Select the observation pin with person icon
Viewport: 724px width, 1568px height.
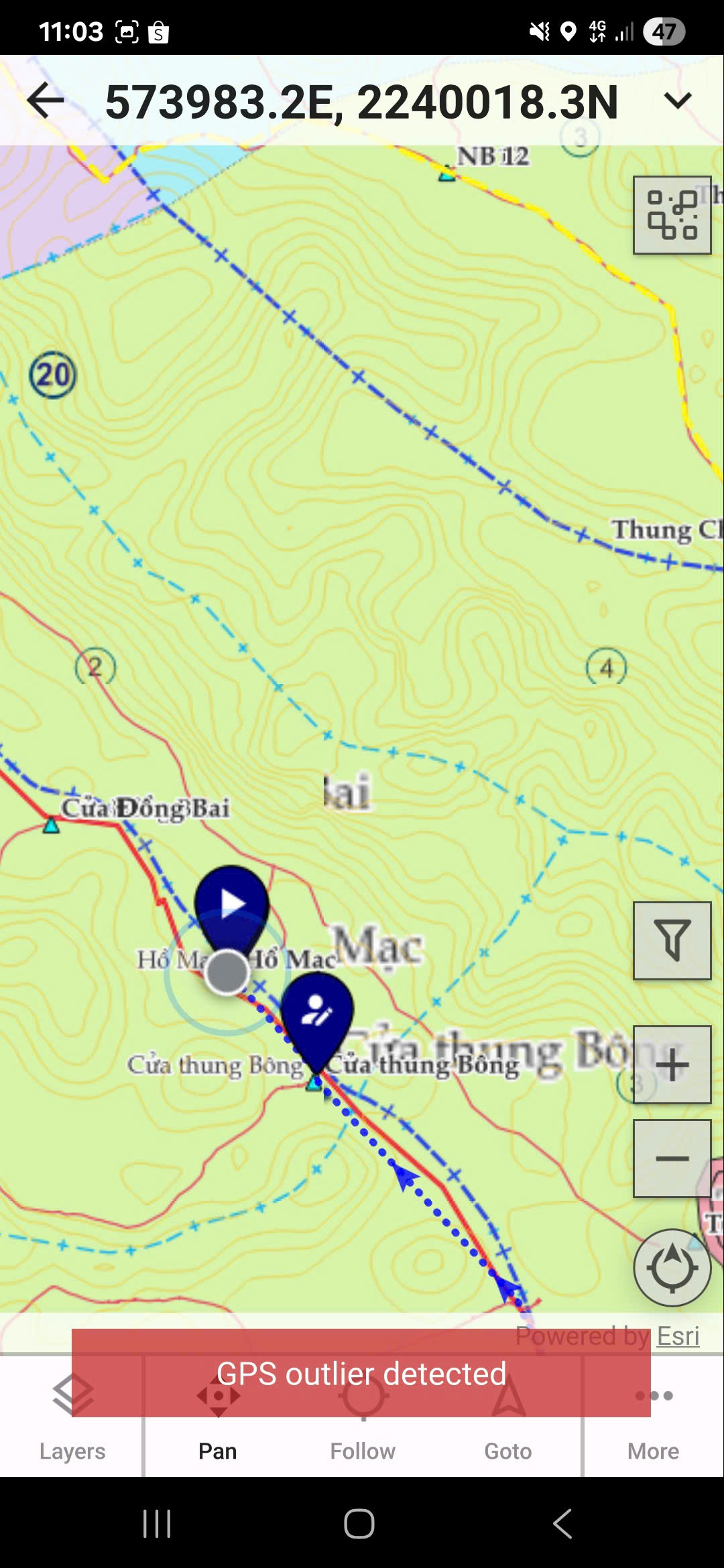pyautogui.click(x=316, y=1012)
